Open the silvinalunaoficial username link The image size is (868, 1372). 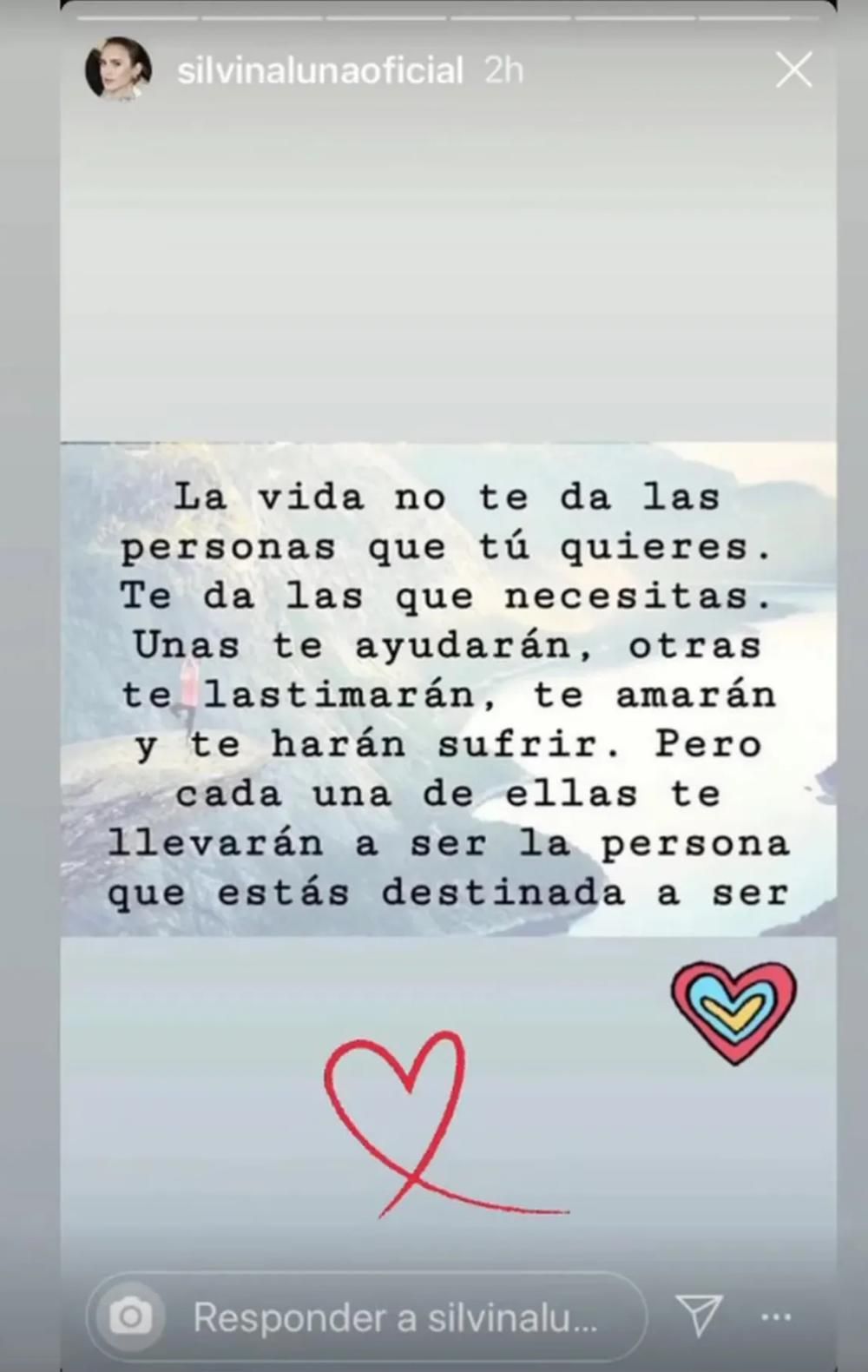(x=319, y=70)
